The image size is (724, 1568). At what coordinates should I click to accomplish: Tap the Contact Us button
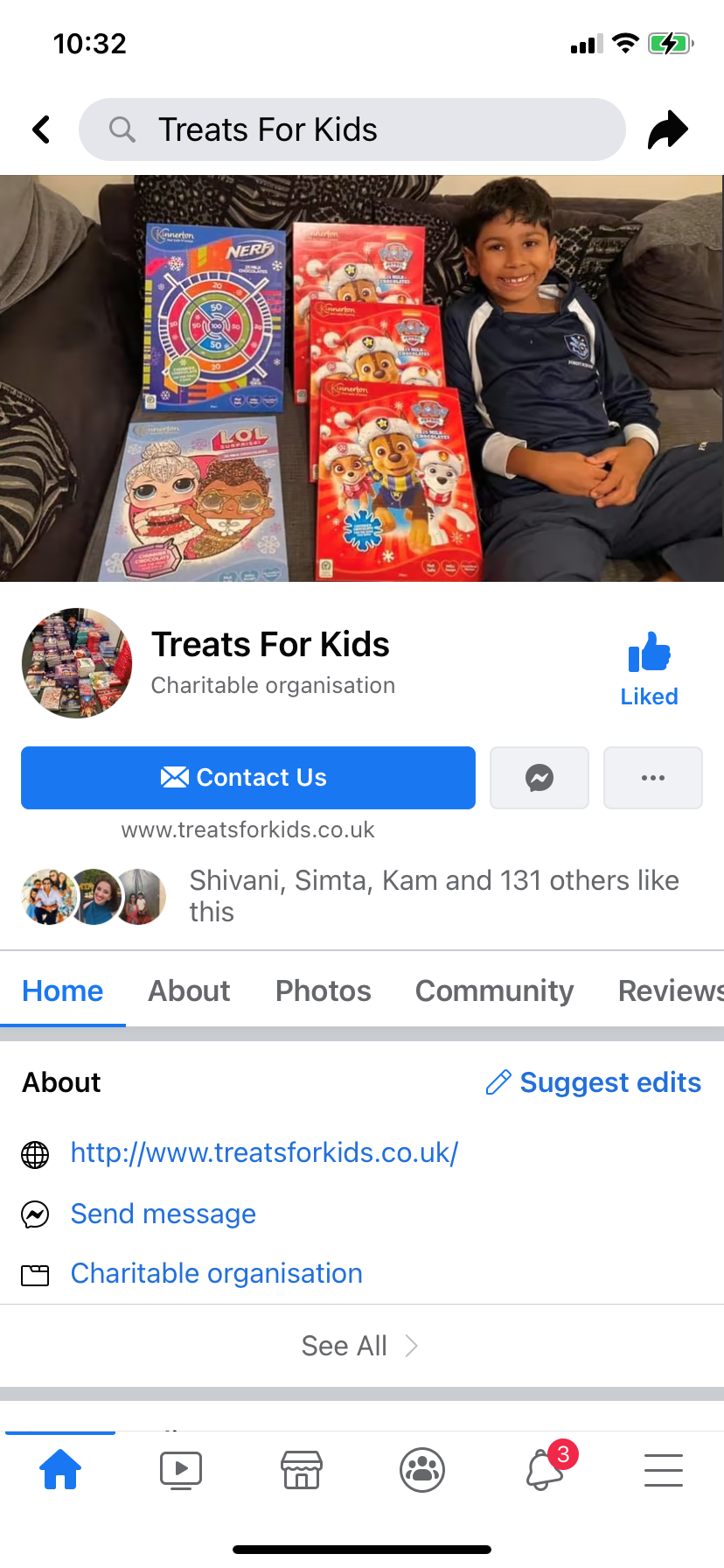248,778
